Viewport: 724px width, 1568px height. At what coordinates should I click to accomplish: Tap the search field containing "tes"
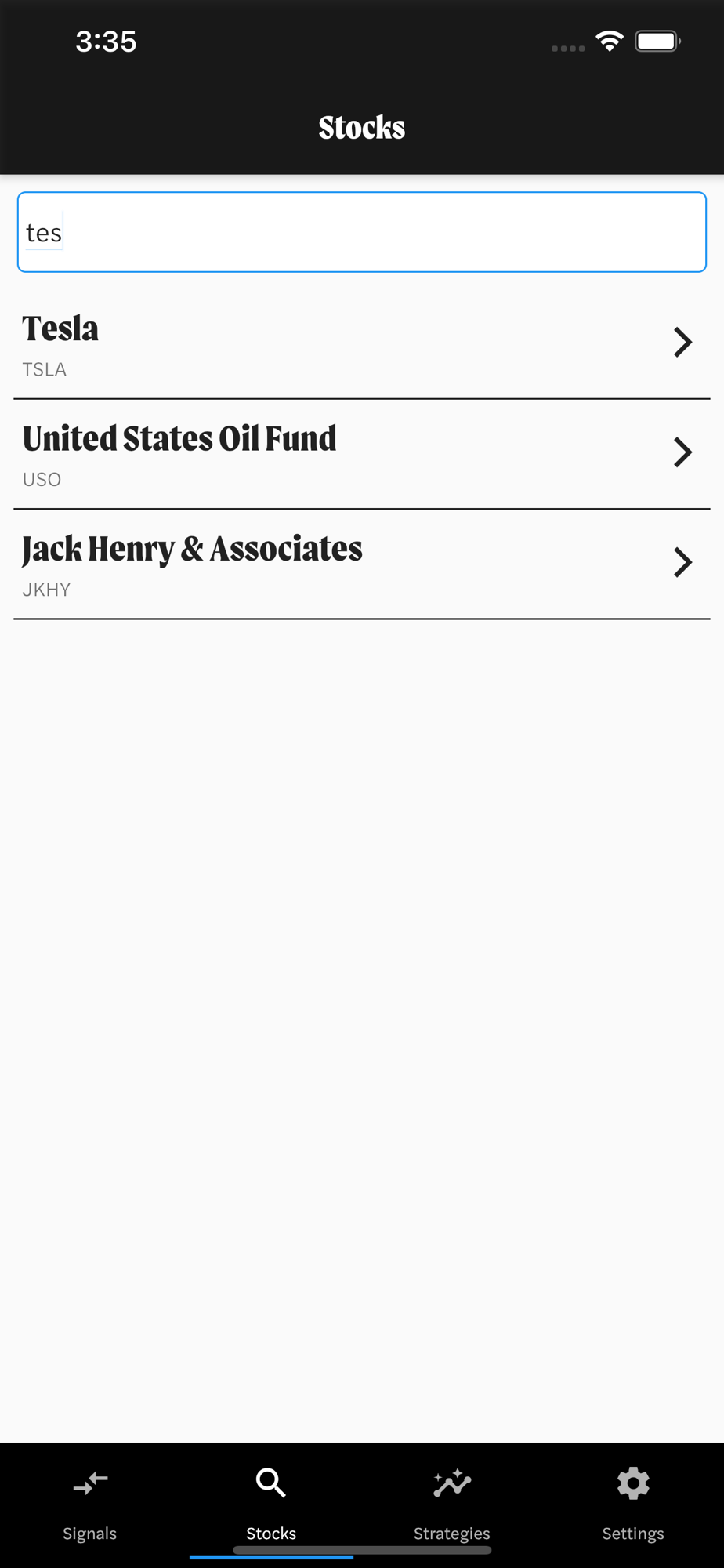point(362,232)
